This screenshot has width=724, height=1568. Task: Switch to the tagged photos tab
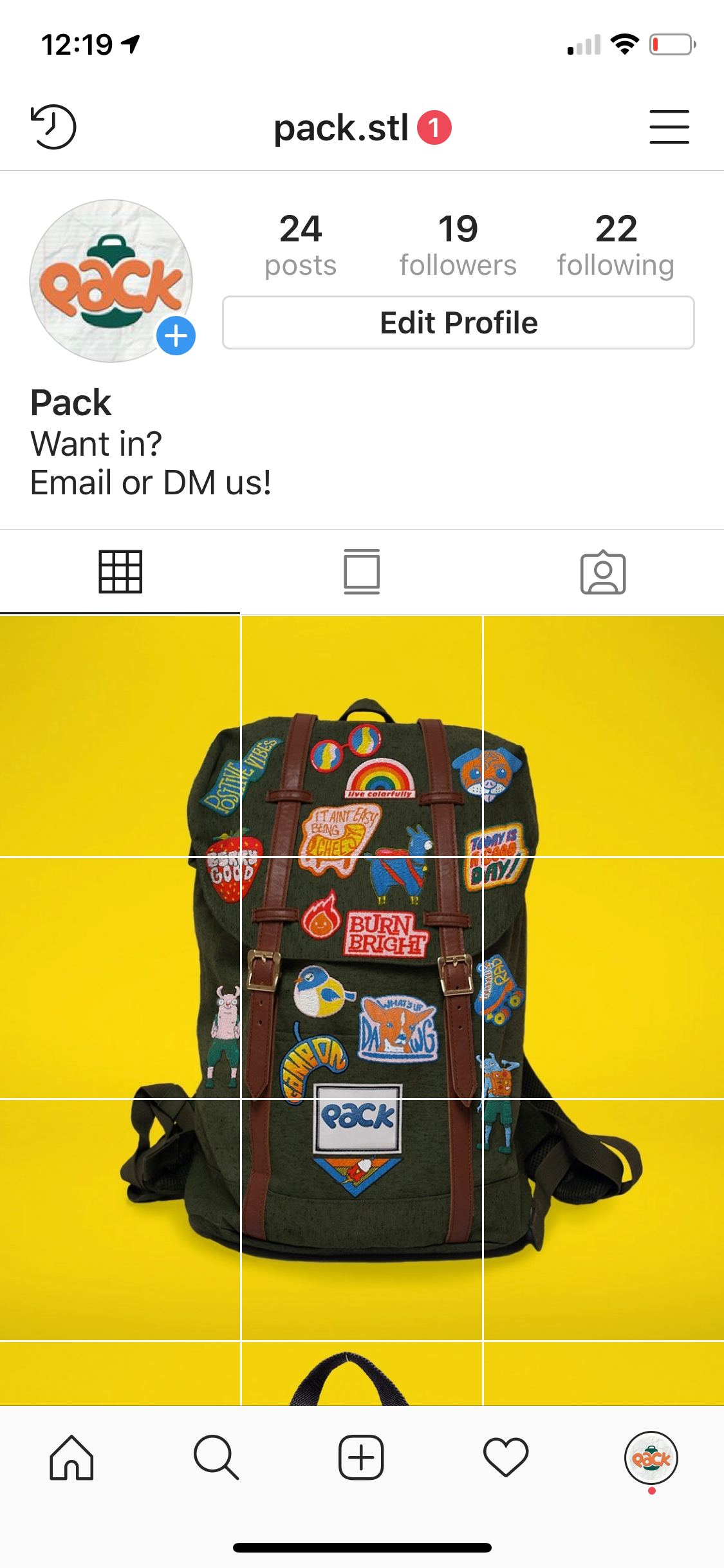pyautogui.click(x=603, y=572)
